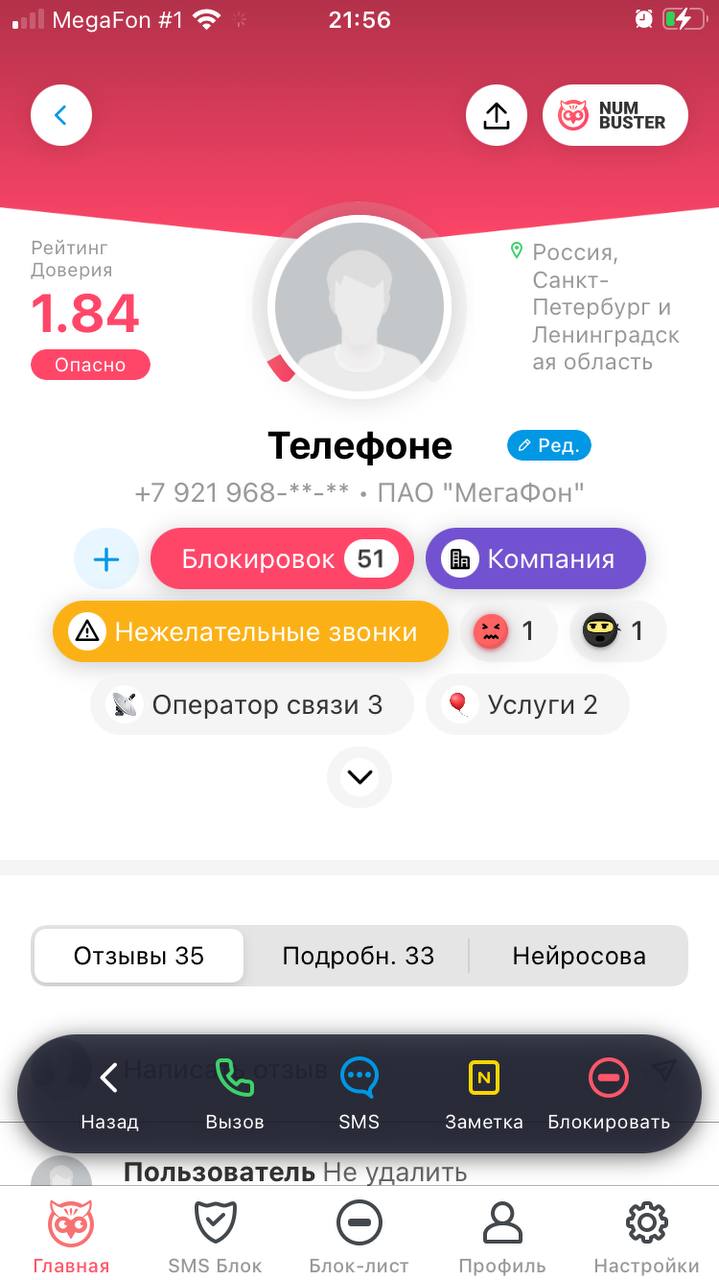719x1280 pixels.
Task: Tap the Оператор связи 3 tag
Action: [252, 705]
